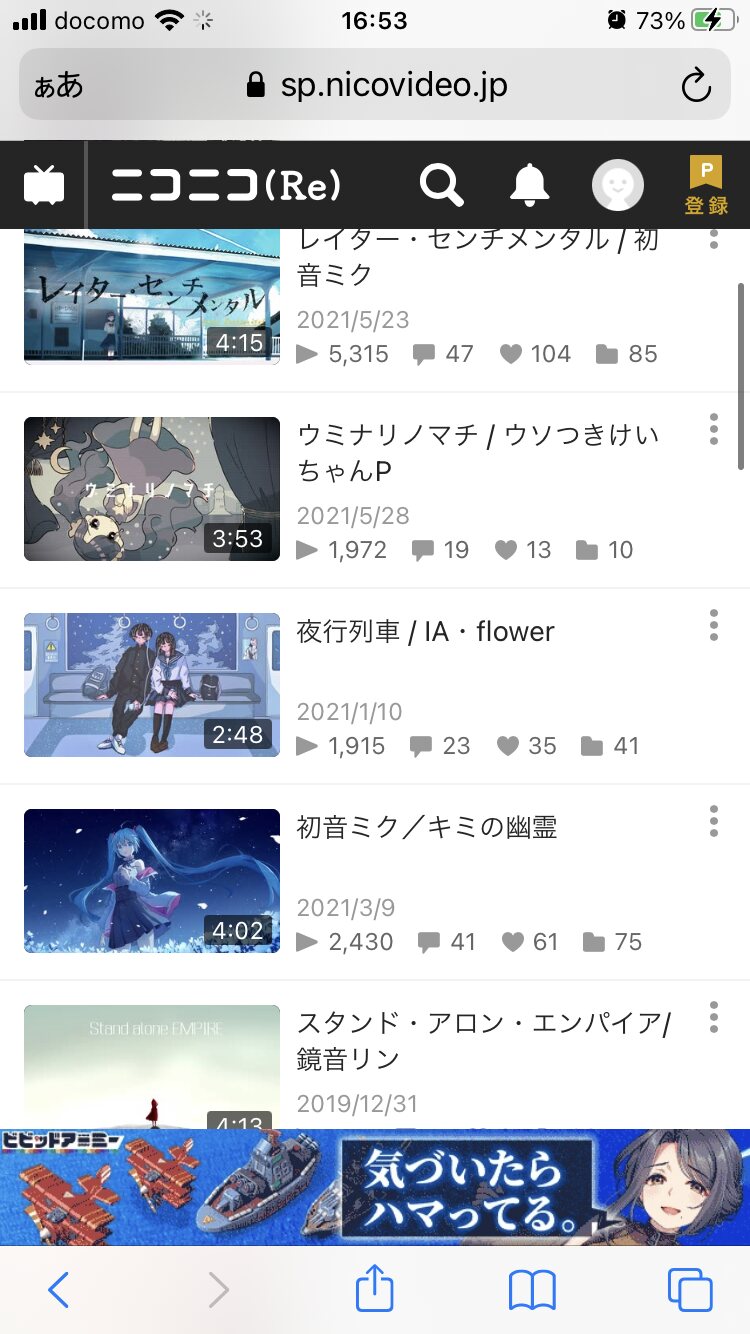
Task: Play the ウミナリノマチ video
Action: [152, 489]
